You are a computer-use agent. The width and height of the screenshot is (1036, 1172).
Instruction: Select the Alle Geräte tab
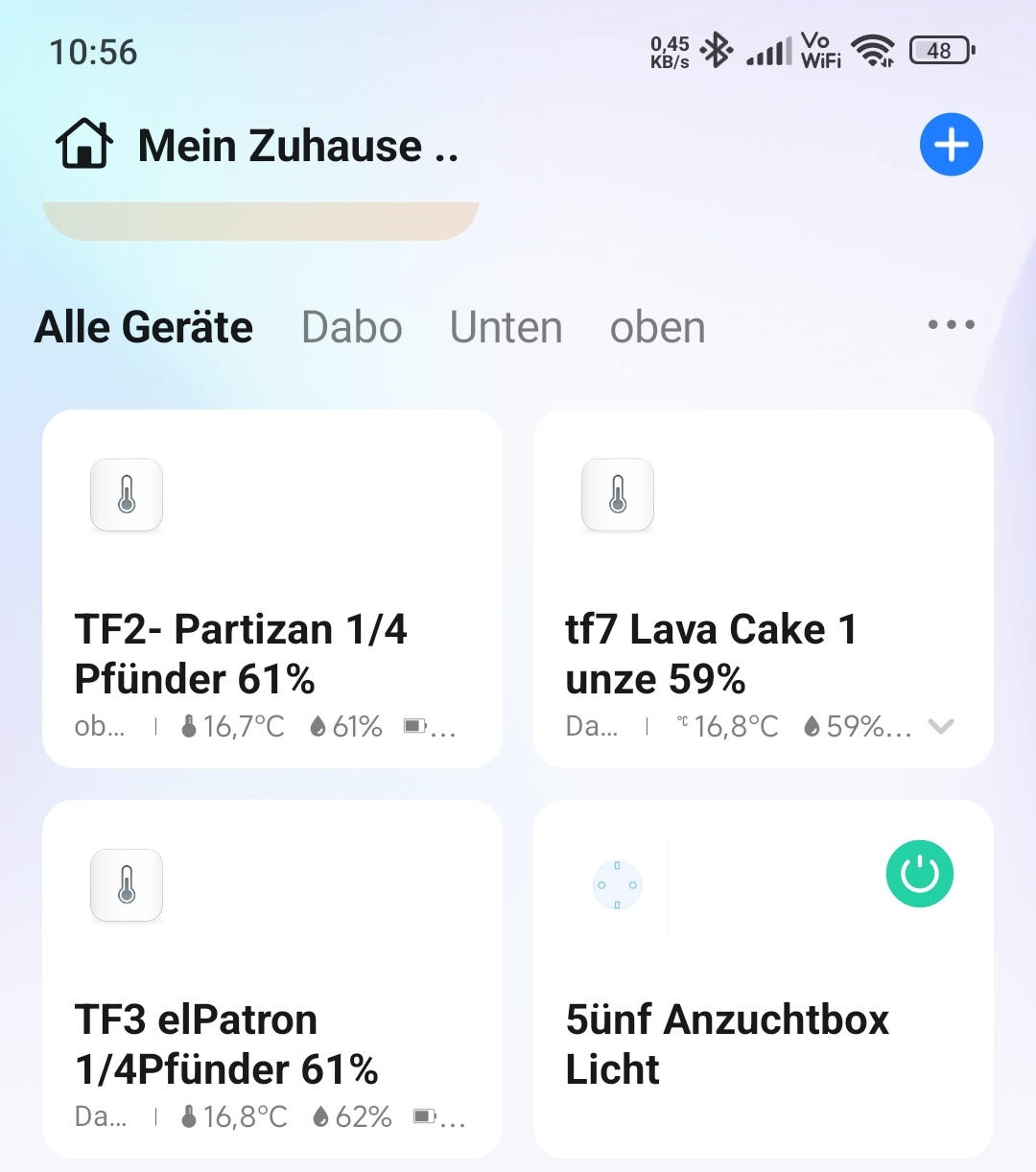pyautogui.click(x=144, y=327)
